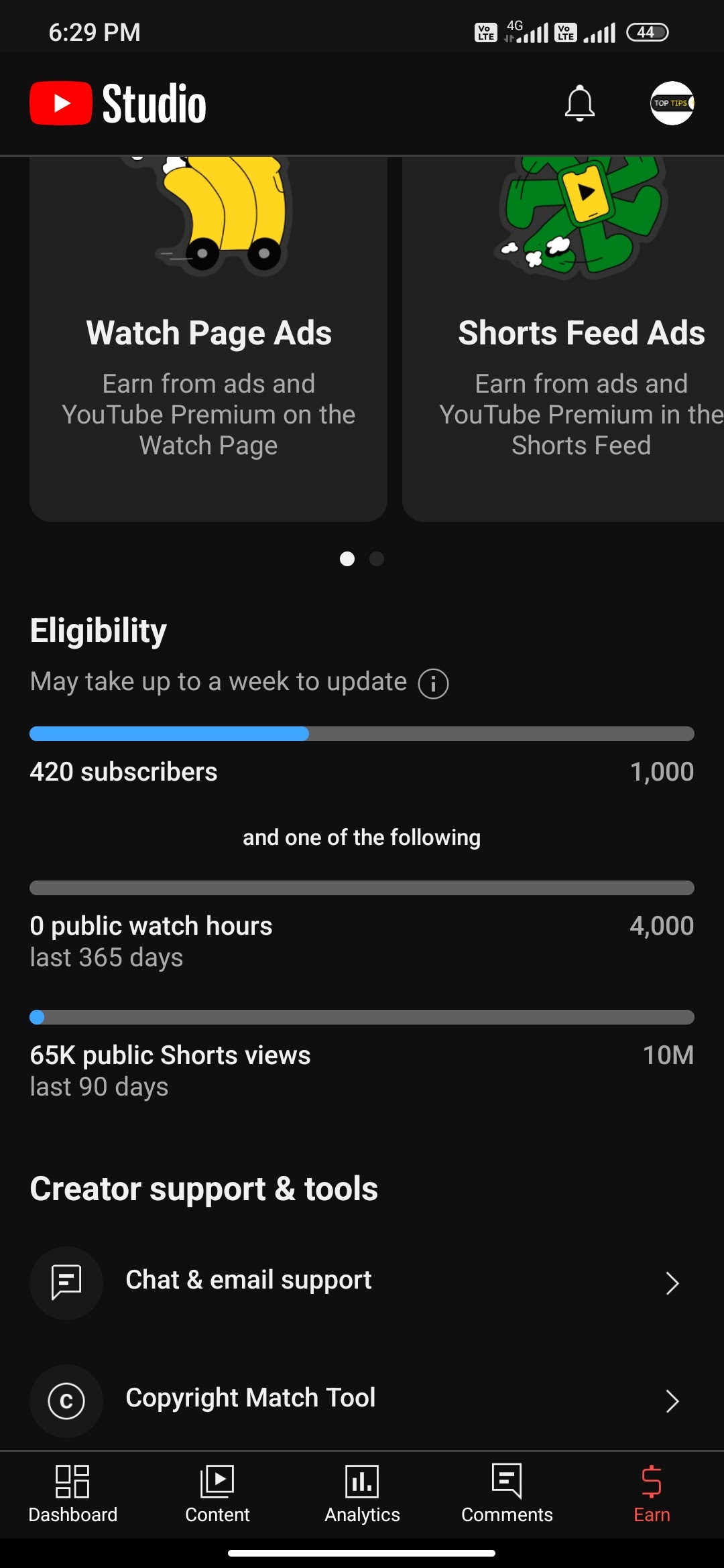Open Chat & email support

[362, 1283]
